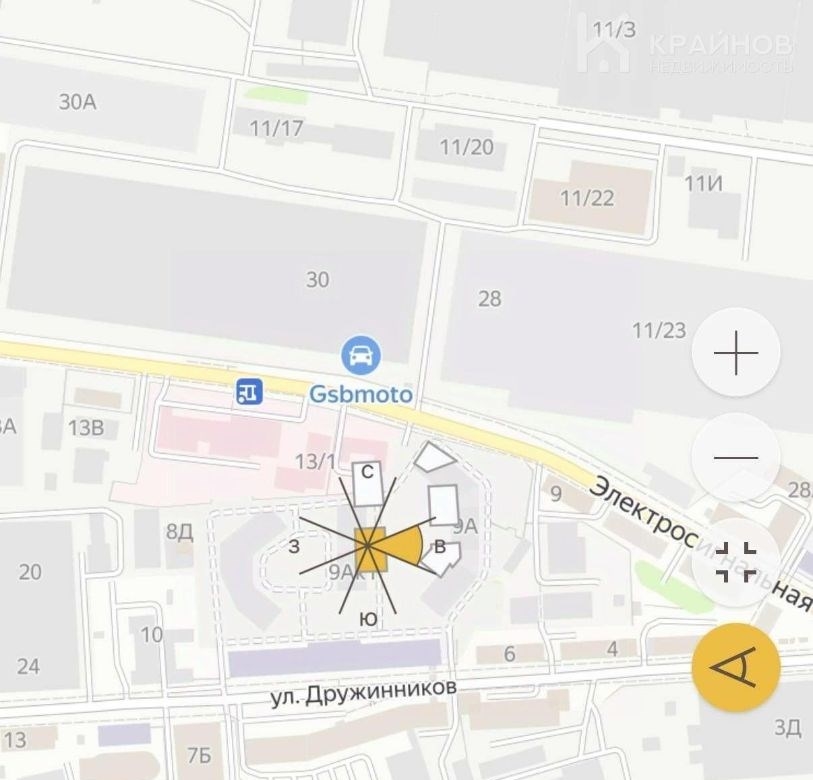Zoom in on the map
813x780 pixels.
(736, 354)
